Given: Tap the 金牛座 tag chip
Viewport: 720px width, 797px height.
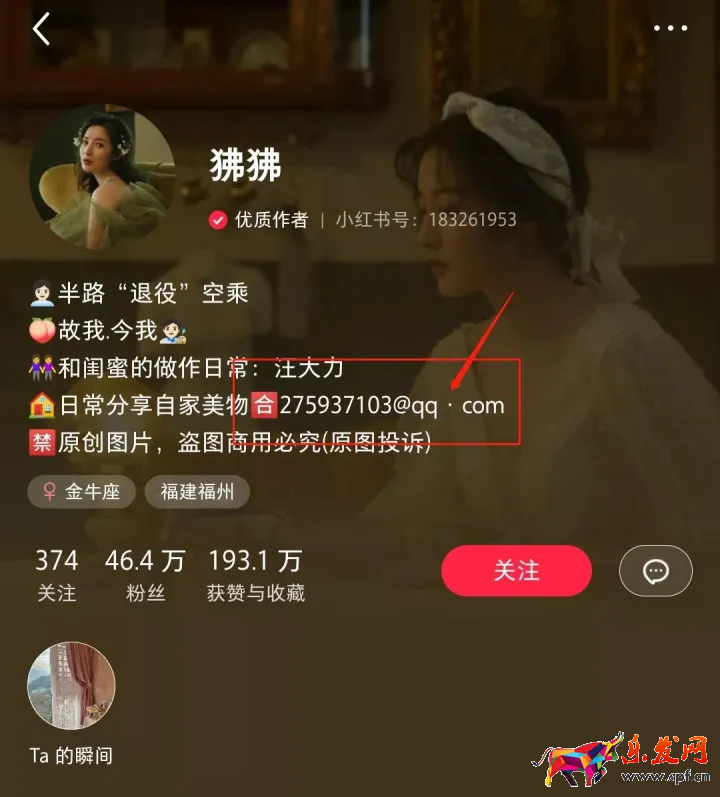Looking at the screenshot, I should (81, 492).
